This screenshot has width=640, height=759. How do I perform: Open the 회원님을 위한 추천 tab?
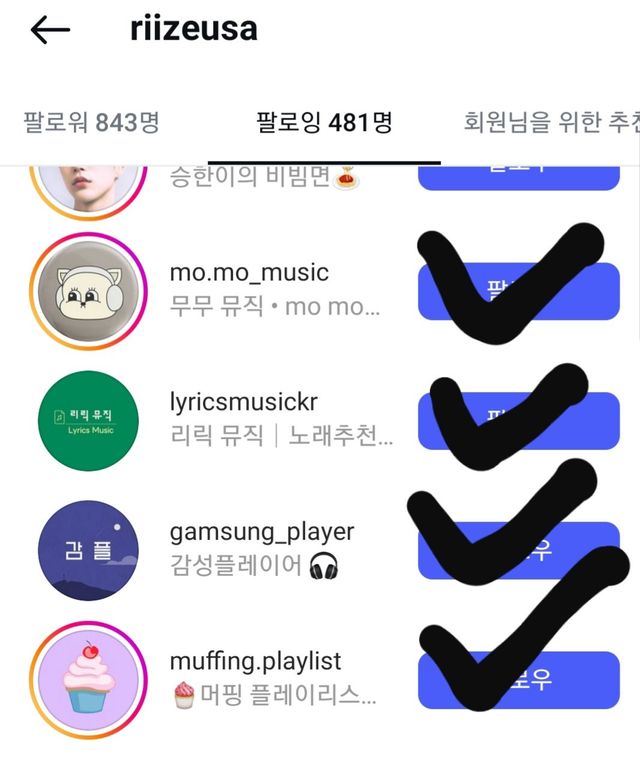(550, 123)
